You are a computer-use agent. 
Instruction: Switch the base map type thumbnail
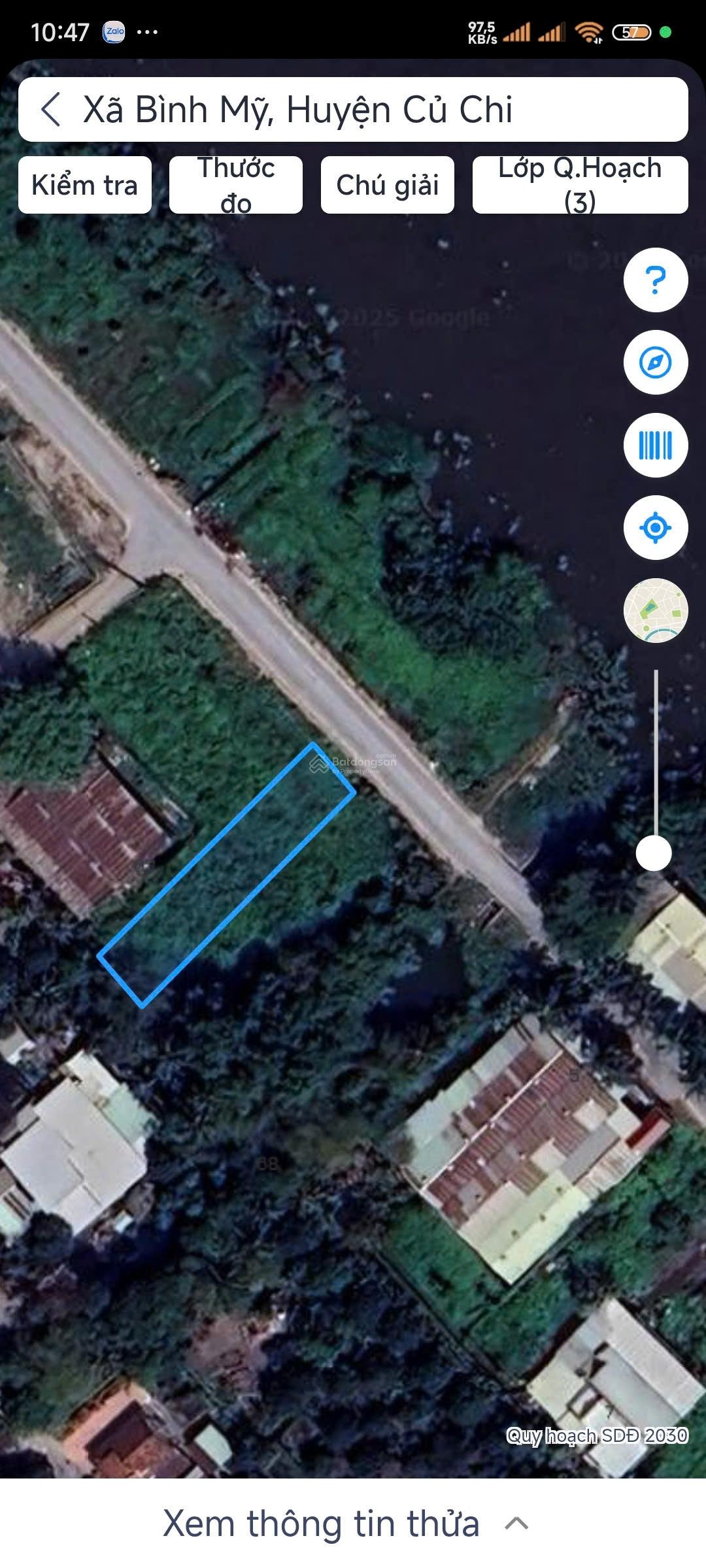pos(655,610)
